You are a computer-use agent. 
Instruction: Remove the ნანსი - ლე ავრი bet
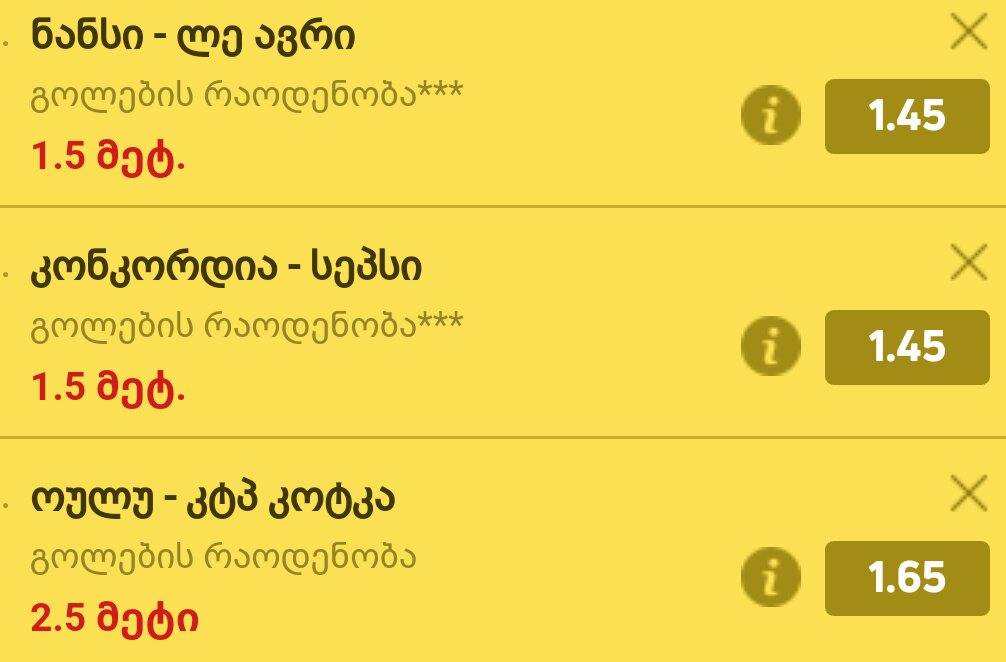(x=968, y=34)
